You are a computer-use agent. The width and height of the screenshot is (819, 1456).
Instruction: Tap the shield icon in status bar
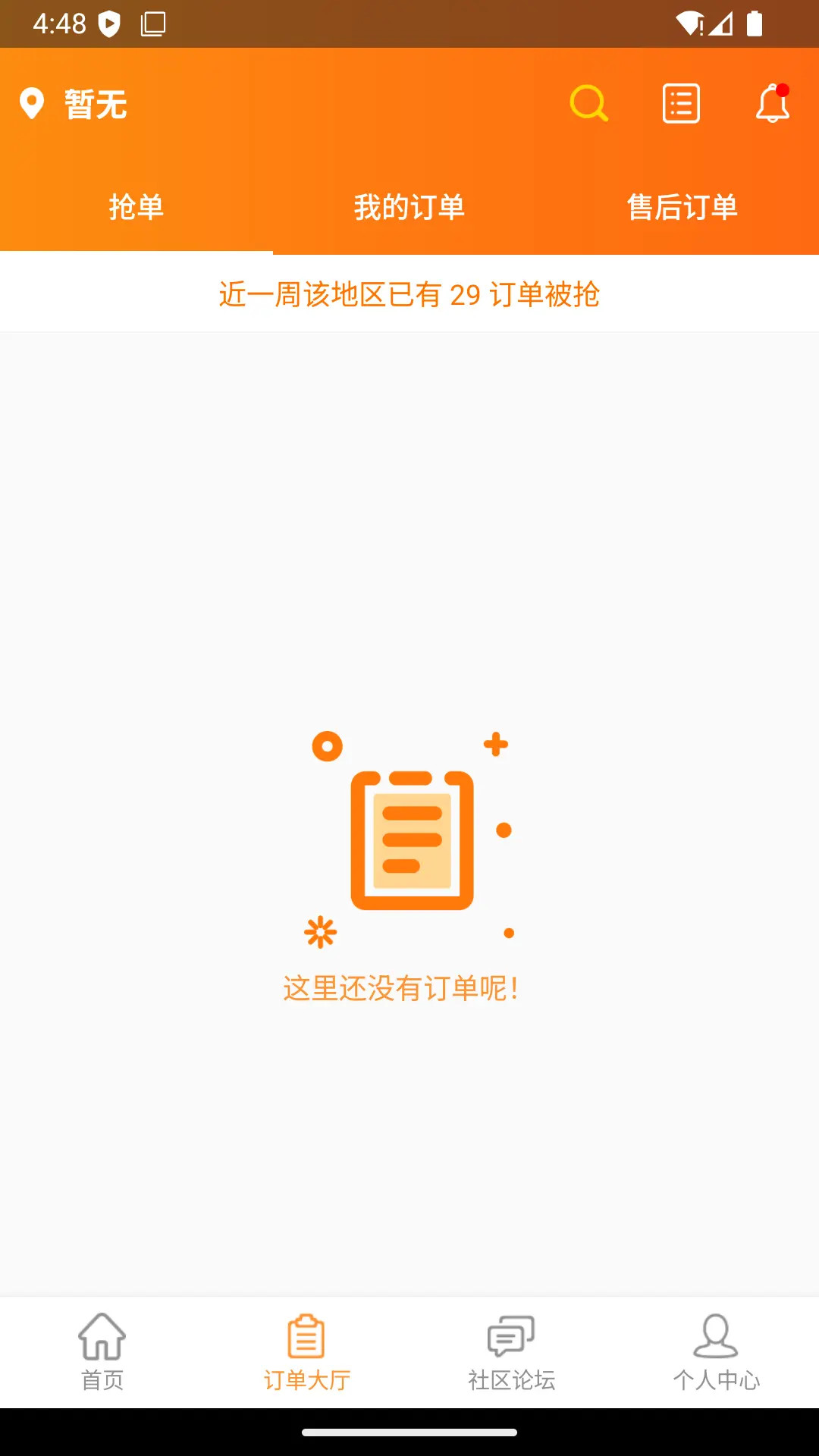pyautogui.click(x=108, y=22)
